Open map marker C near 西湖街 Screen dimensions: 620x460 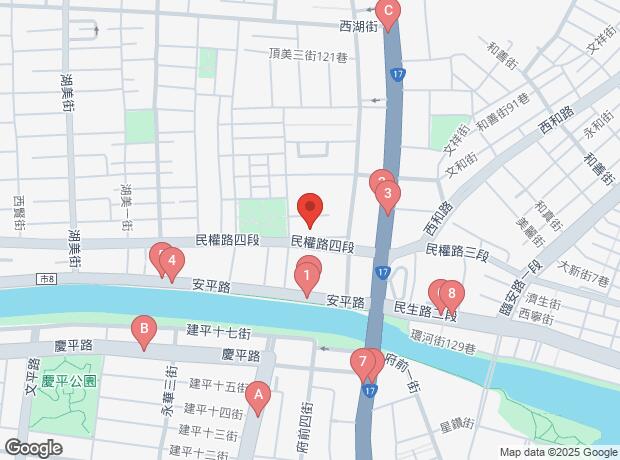click(x=388, y=13)
